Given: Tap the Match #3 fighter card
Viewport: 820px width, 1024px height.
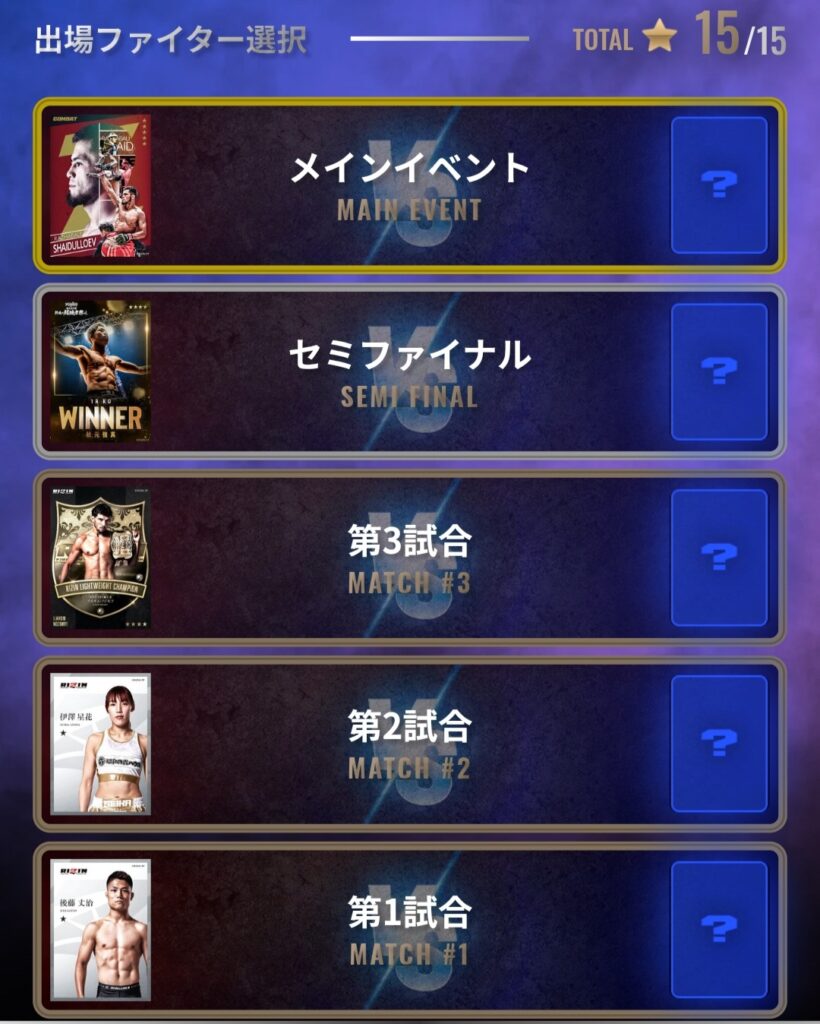Looking at the screenshot, I should [101, 557].
